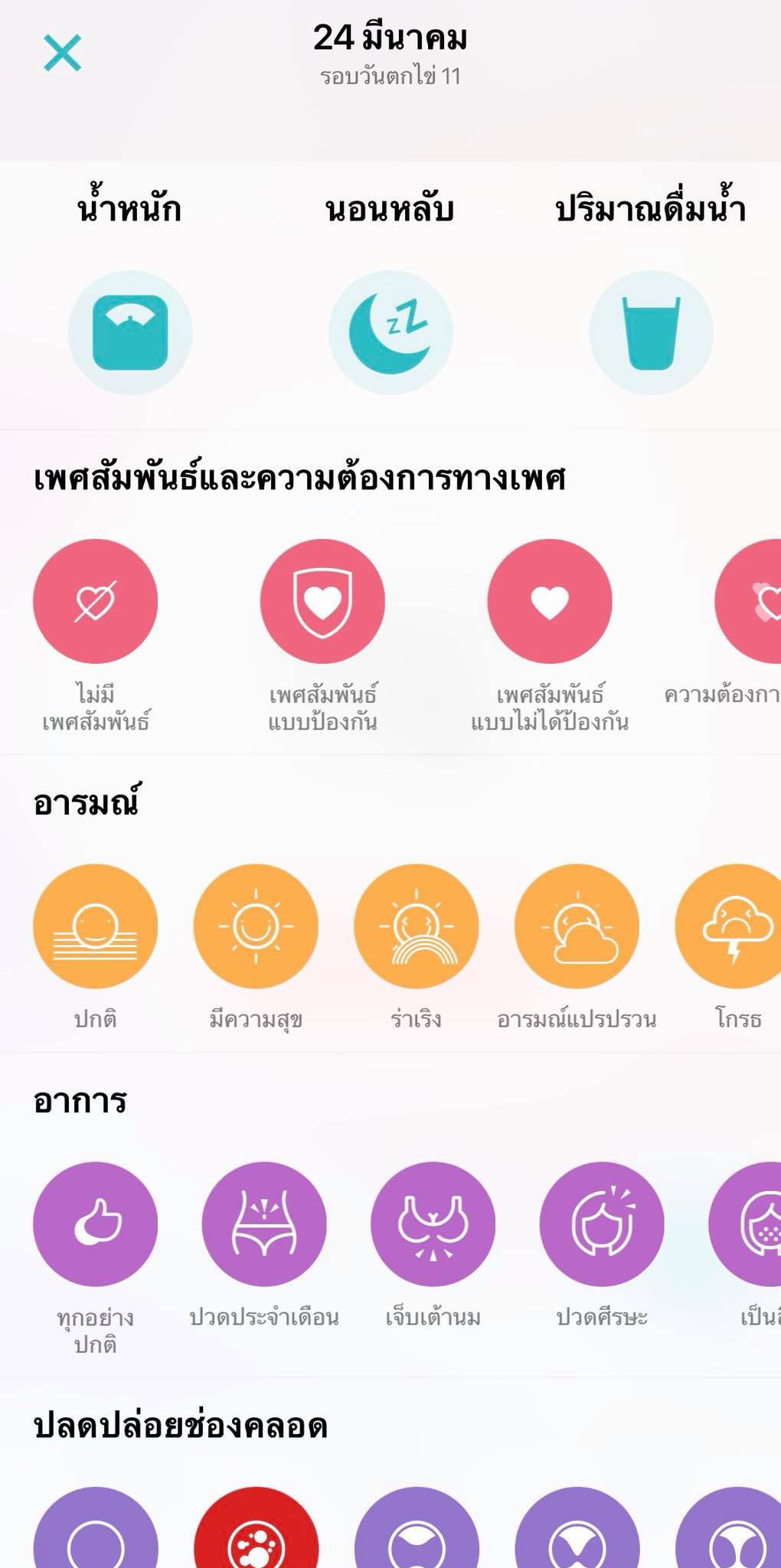This screenshot has height=1568, width=781.
Task: Close the 24 มีนาคม log screen
Action: point(62,53)
